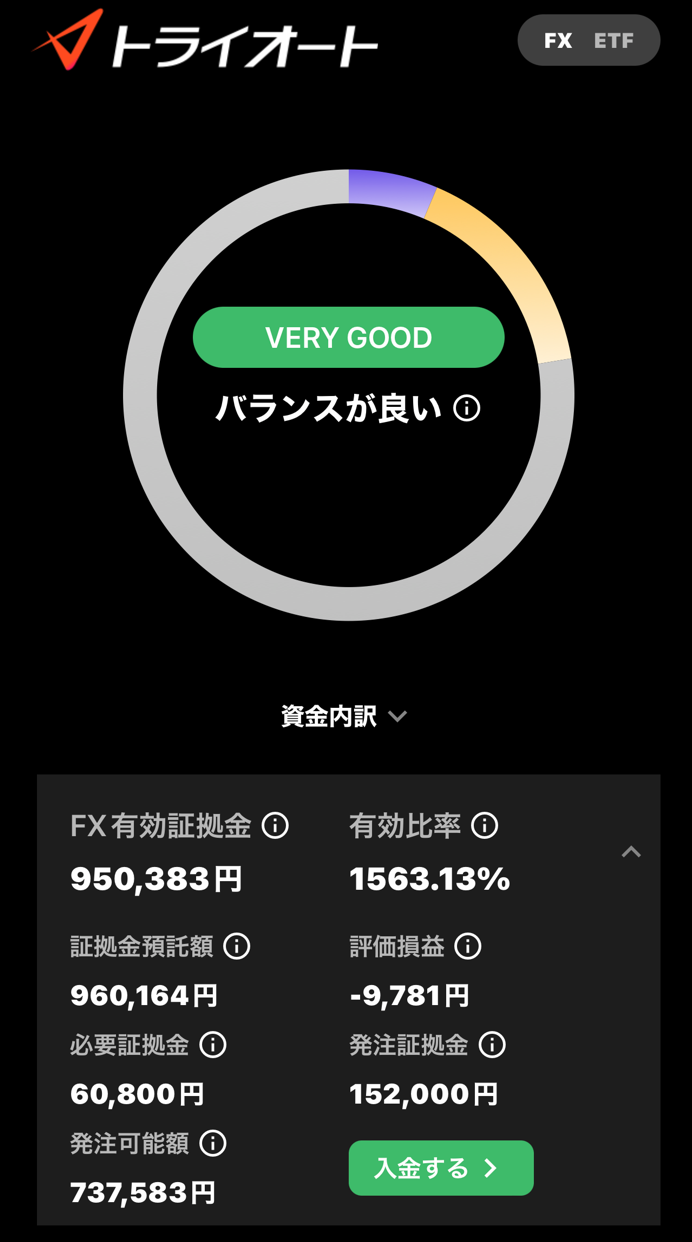View explanation of 必要証拠金
The width and height of the screenshot is (692, 1242).
(213, 1045)
